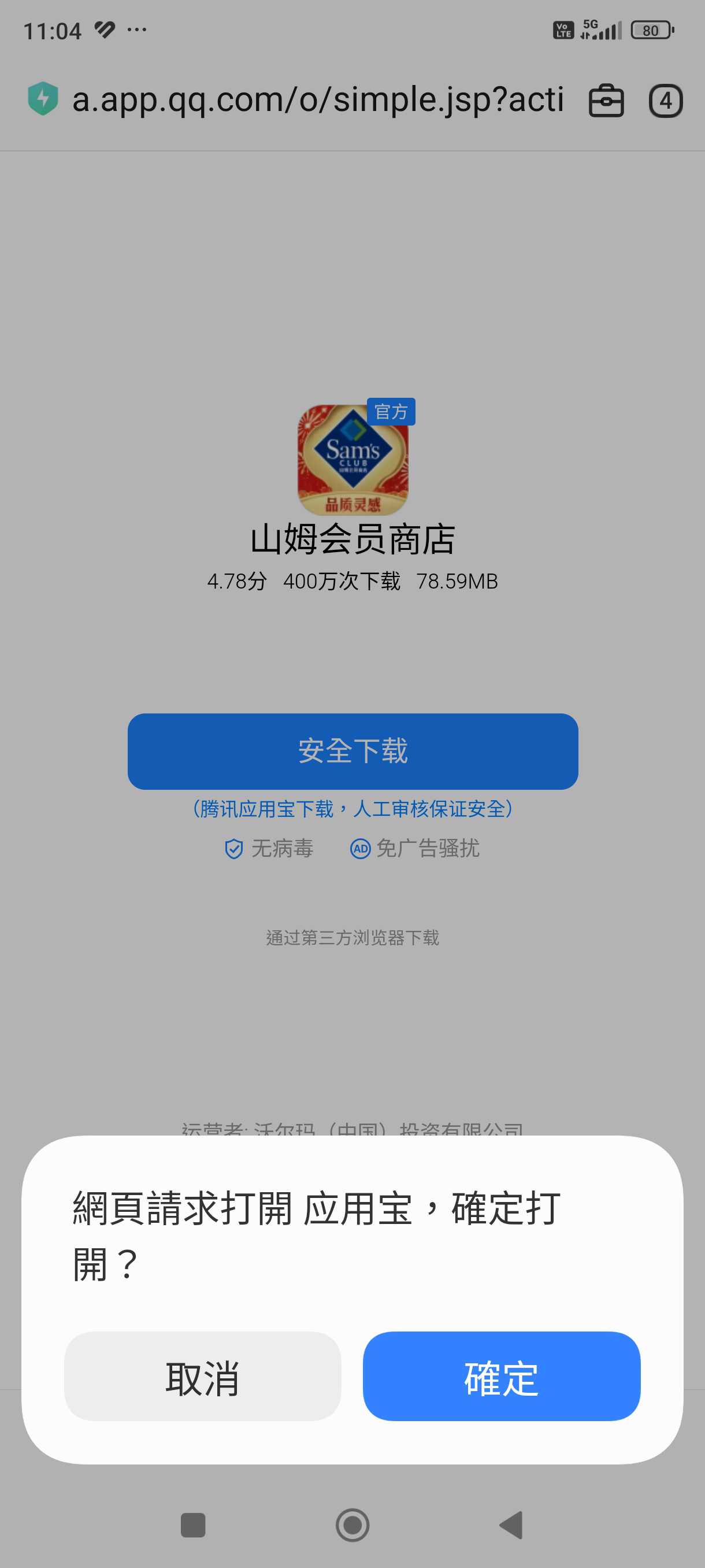Screen dimensions: 705x1568
Task: Tap the 安全下载 download button
Action: tap(352, 751)
